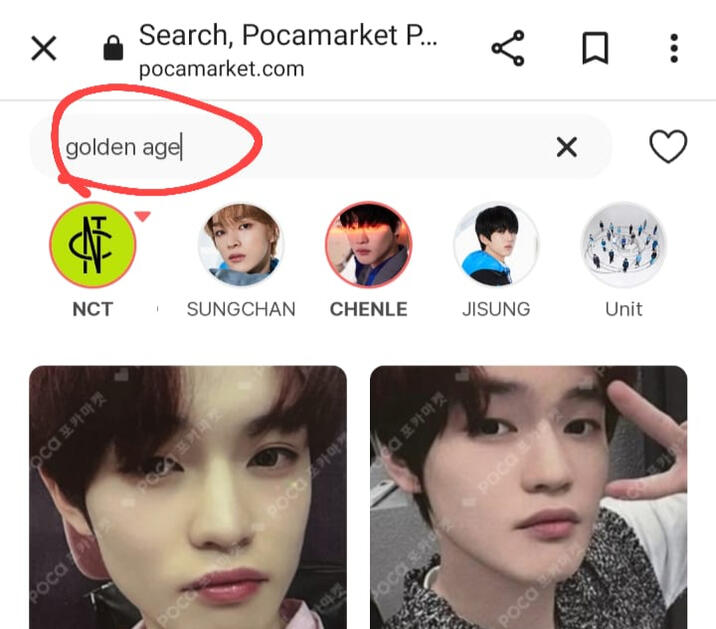The width and height of the screenshot is (716, 629).
Task: Open the NCT group selector
Action: (93, 245)
